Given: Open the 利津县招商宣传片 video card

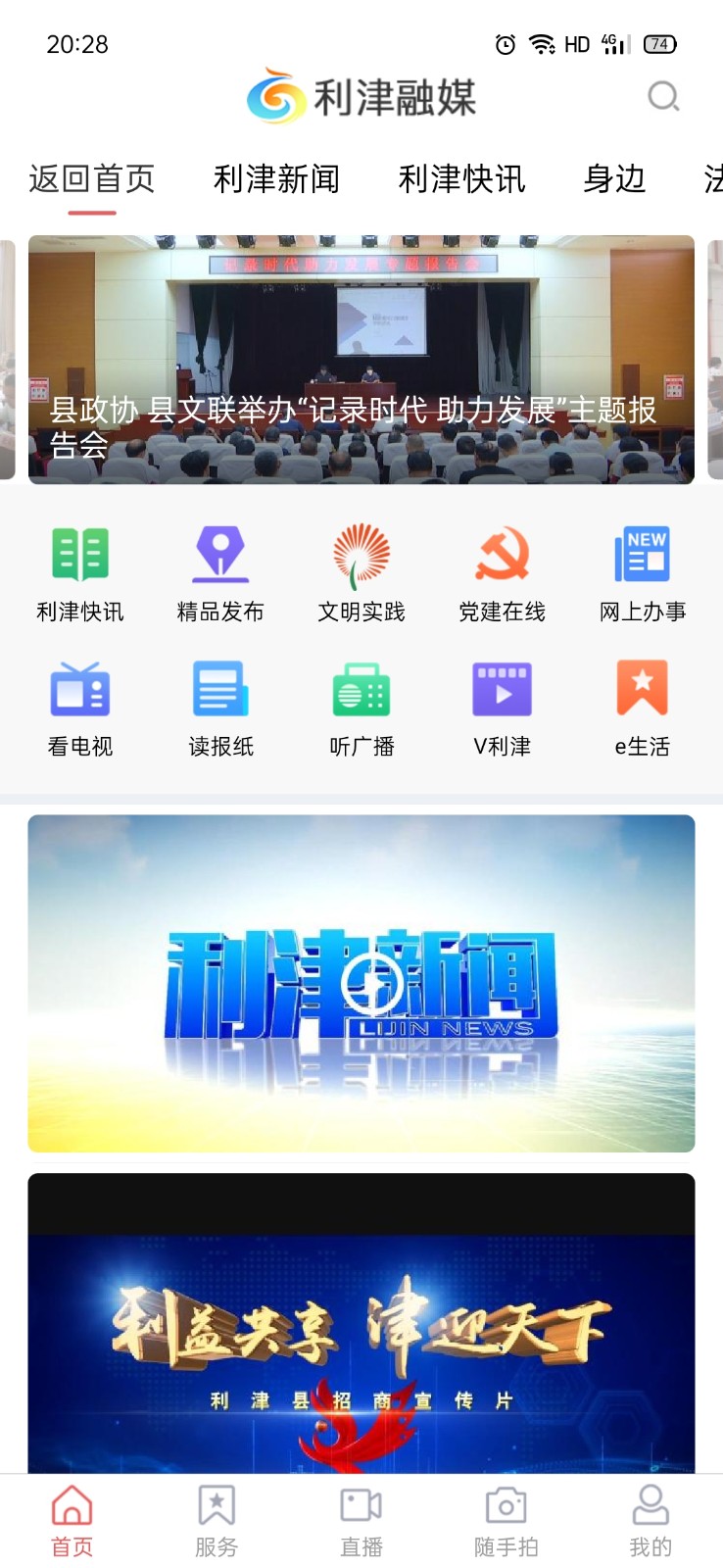Looking at the screenshot, I should tap(361, 1333).
